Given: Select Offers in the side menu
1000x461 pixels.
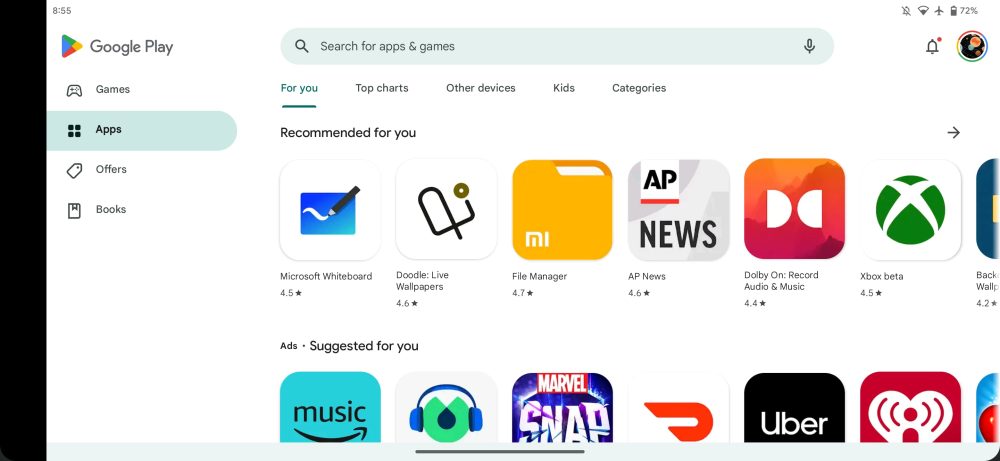Looking at the screenshot, I should (x=110, y=169).
